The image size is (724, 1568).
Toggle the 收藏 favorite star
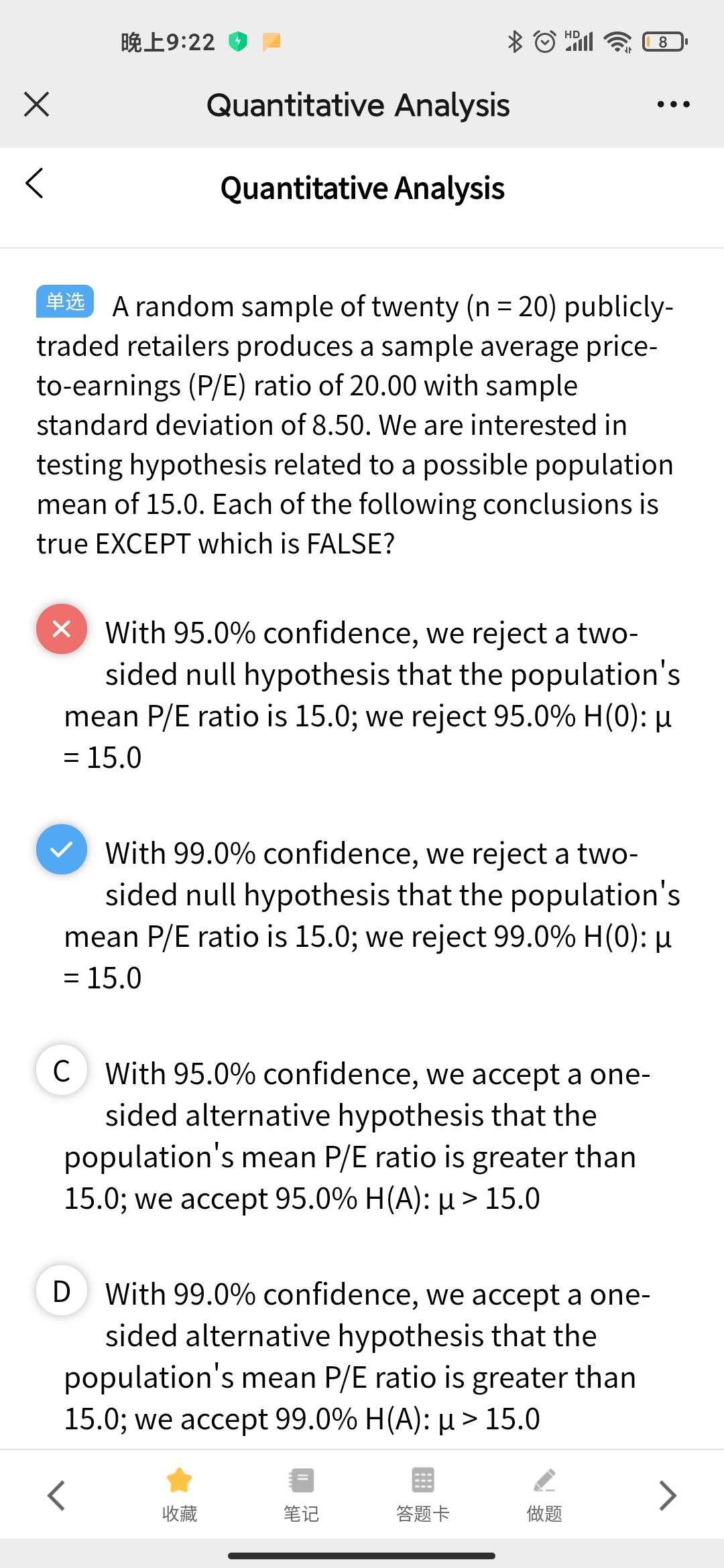(x=179, y=1495)
